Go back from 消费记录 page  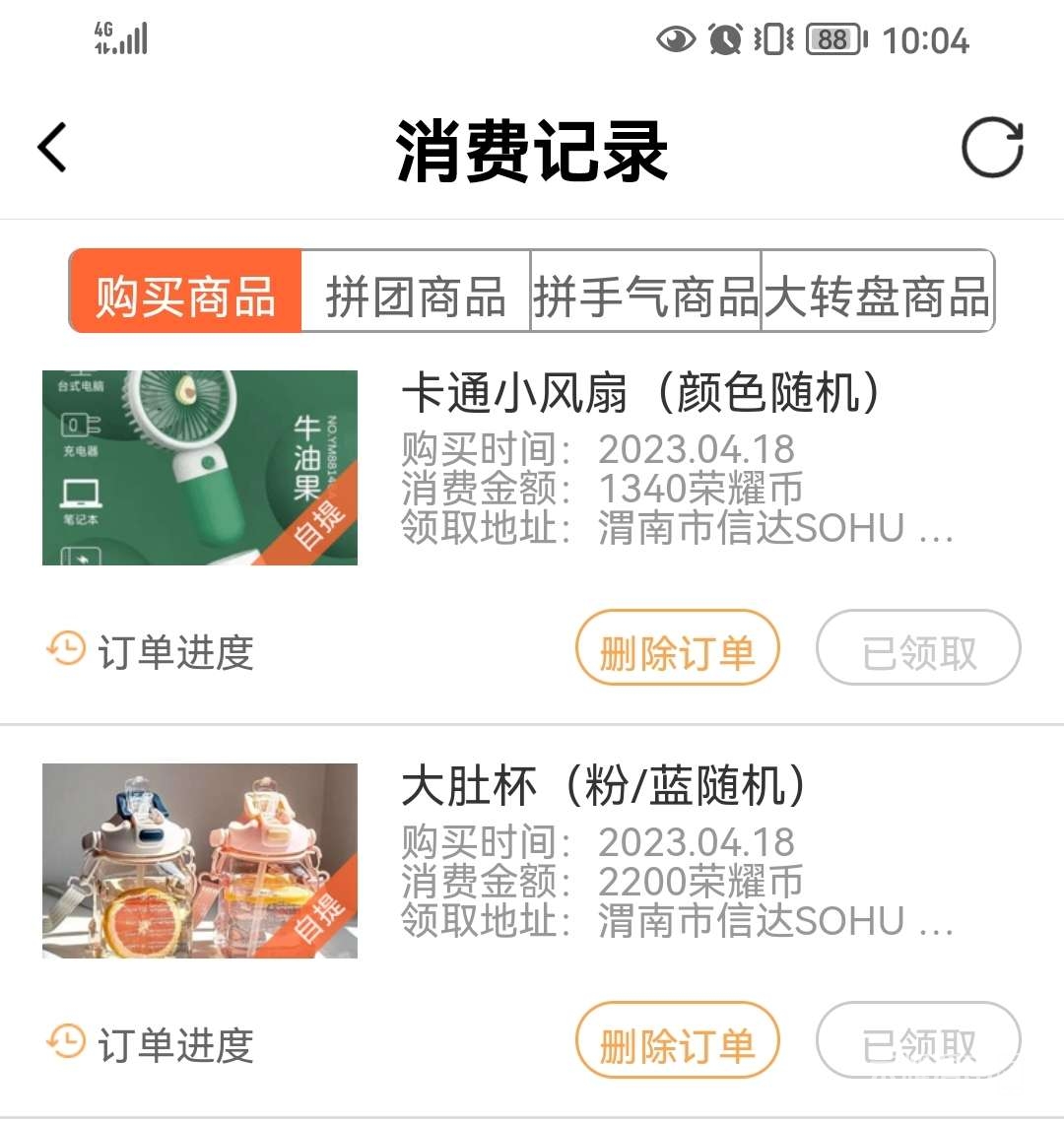52,149
